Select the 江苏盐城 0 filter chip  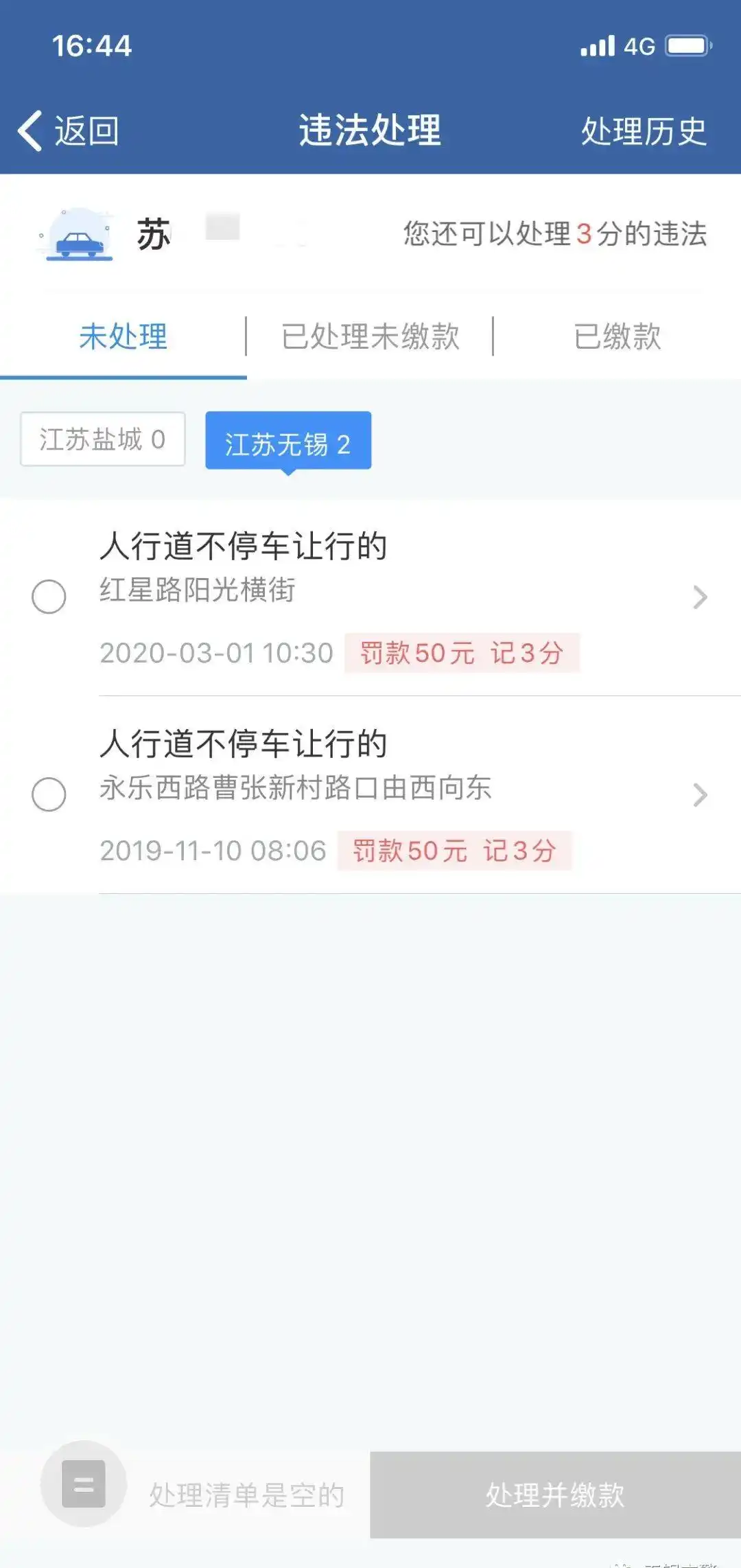[x=102, y=439]
